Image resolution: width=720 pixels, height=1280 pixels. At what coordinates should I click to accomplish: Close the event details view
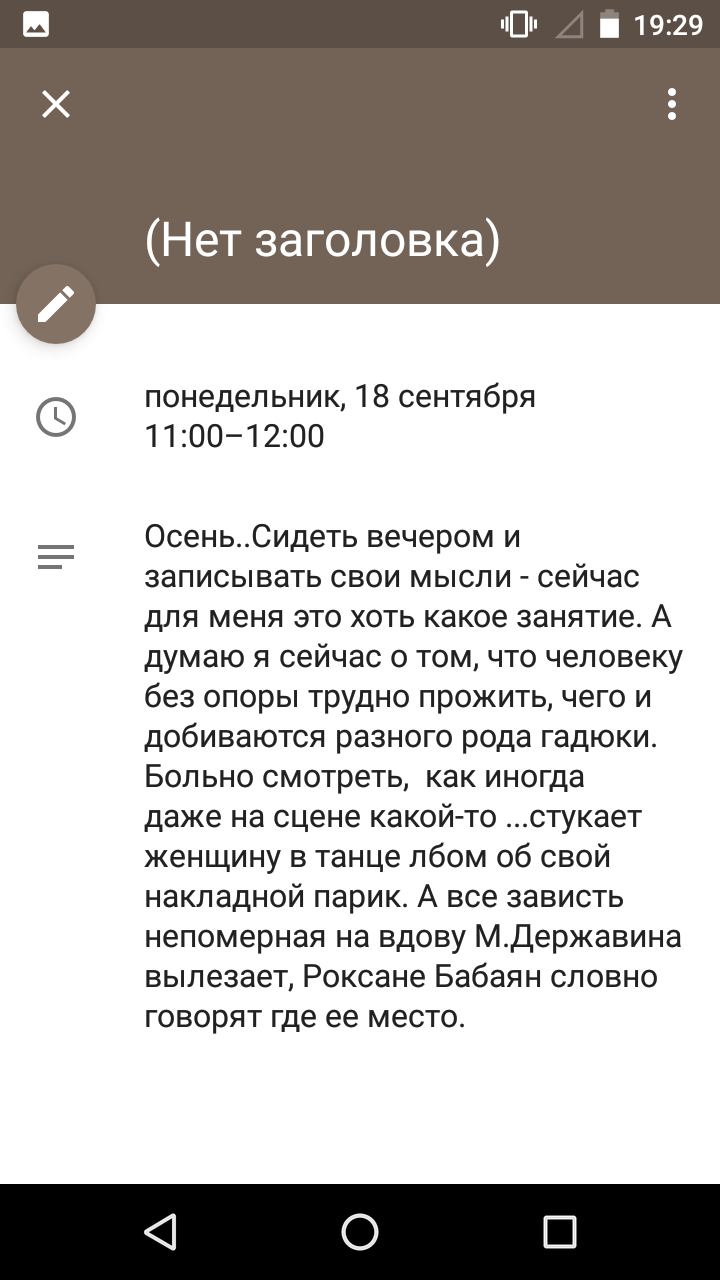pyautogui.click(x=56, y=104)
